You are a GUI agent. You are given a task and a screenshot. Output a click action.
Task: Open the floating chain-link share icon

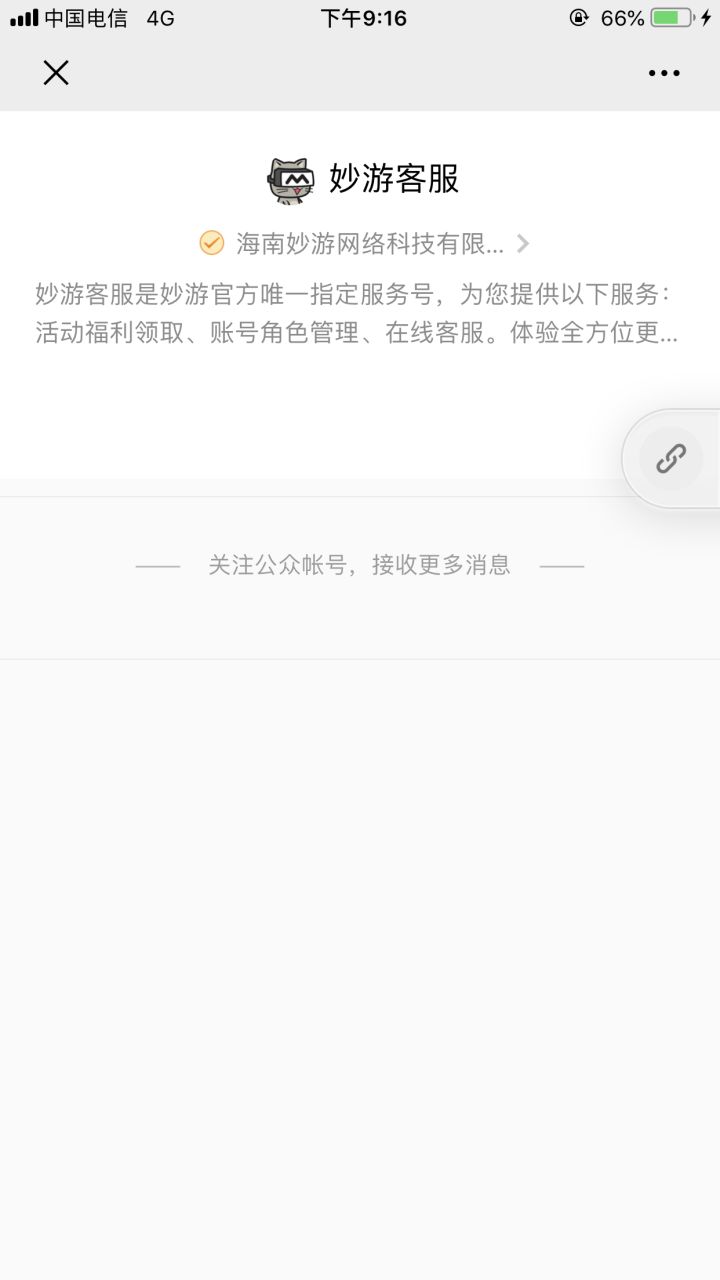(672, 458)
